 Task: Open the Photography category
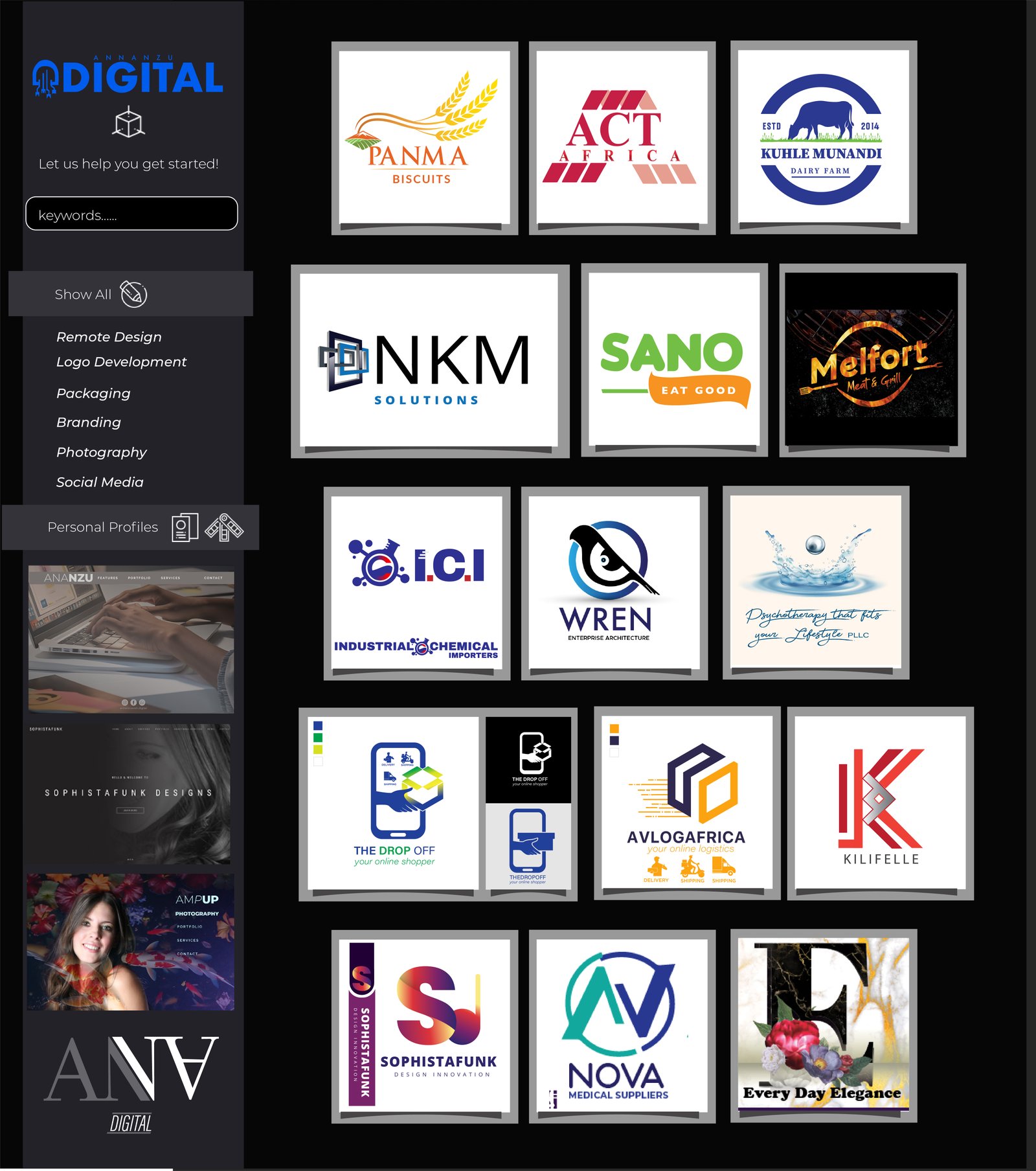click(x=102, y=452)
